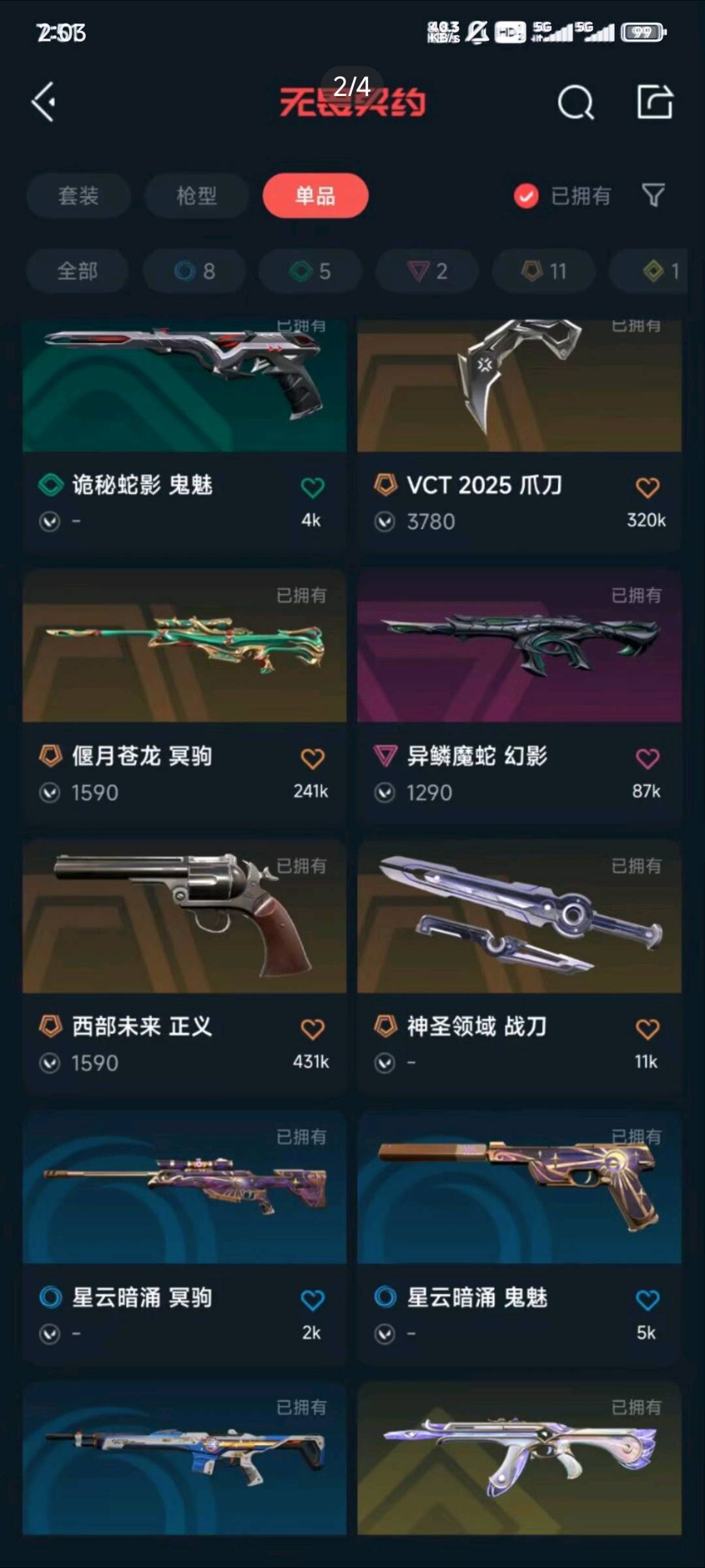Like the 神圣领域 战刀 skin

pos(647,1029)
